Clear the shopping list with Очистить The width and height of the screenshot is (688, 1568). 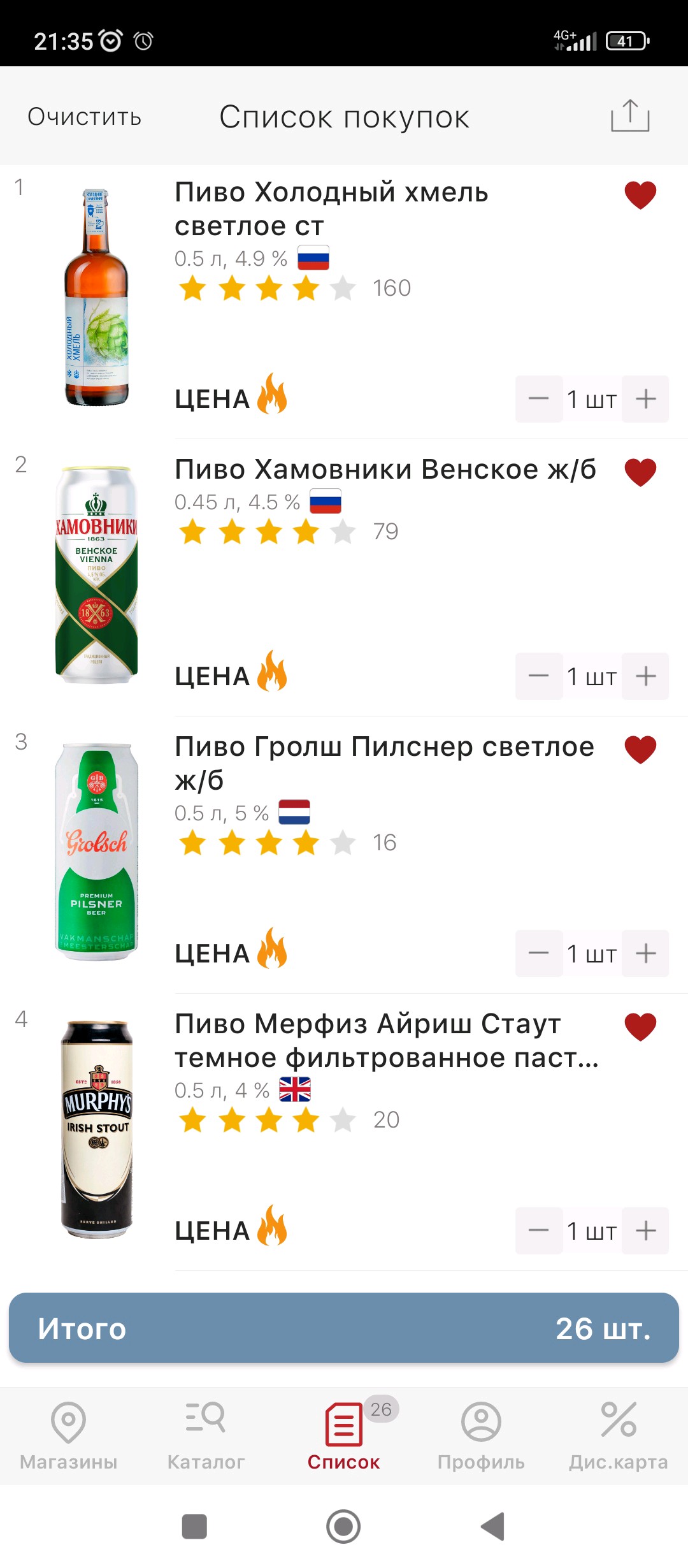84,117
